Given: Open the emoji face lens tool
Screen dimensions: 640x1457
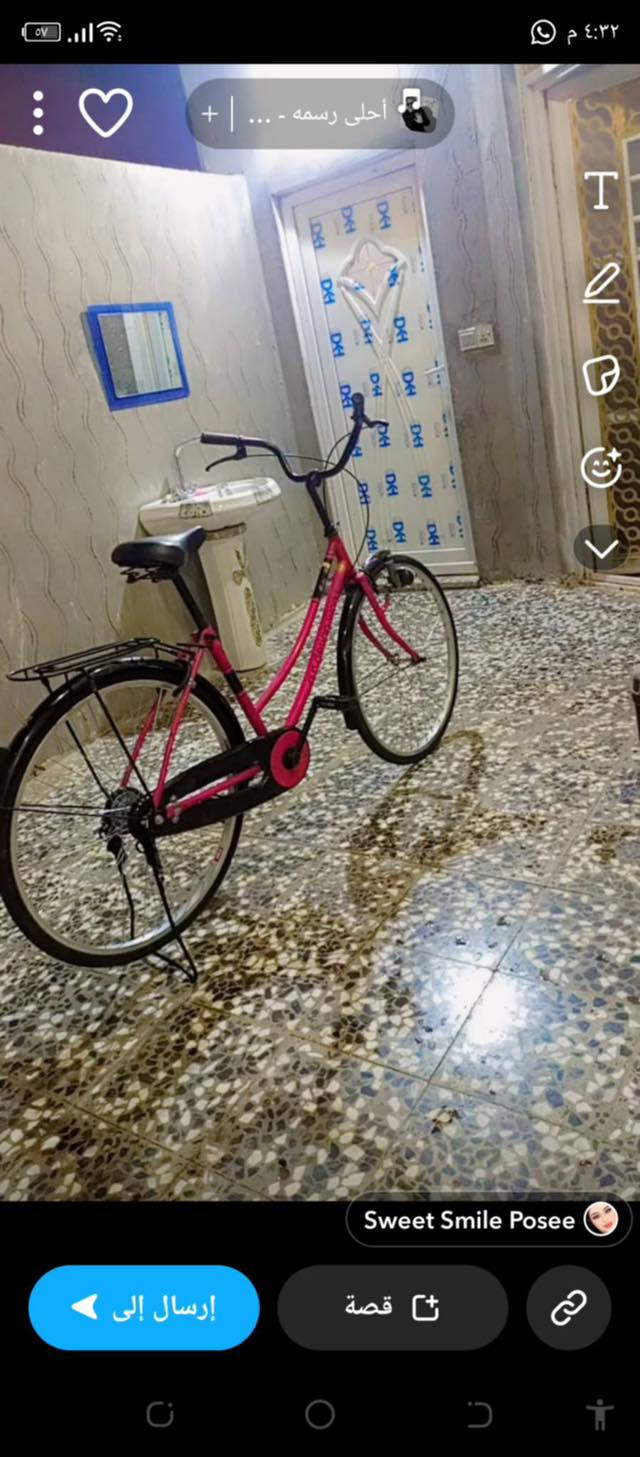Looking at the screenshot, I should coord(601,468).
